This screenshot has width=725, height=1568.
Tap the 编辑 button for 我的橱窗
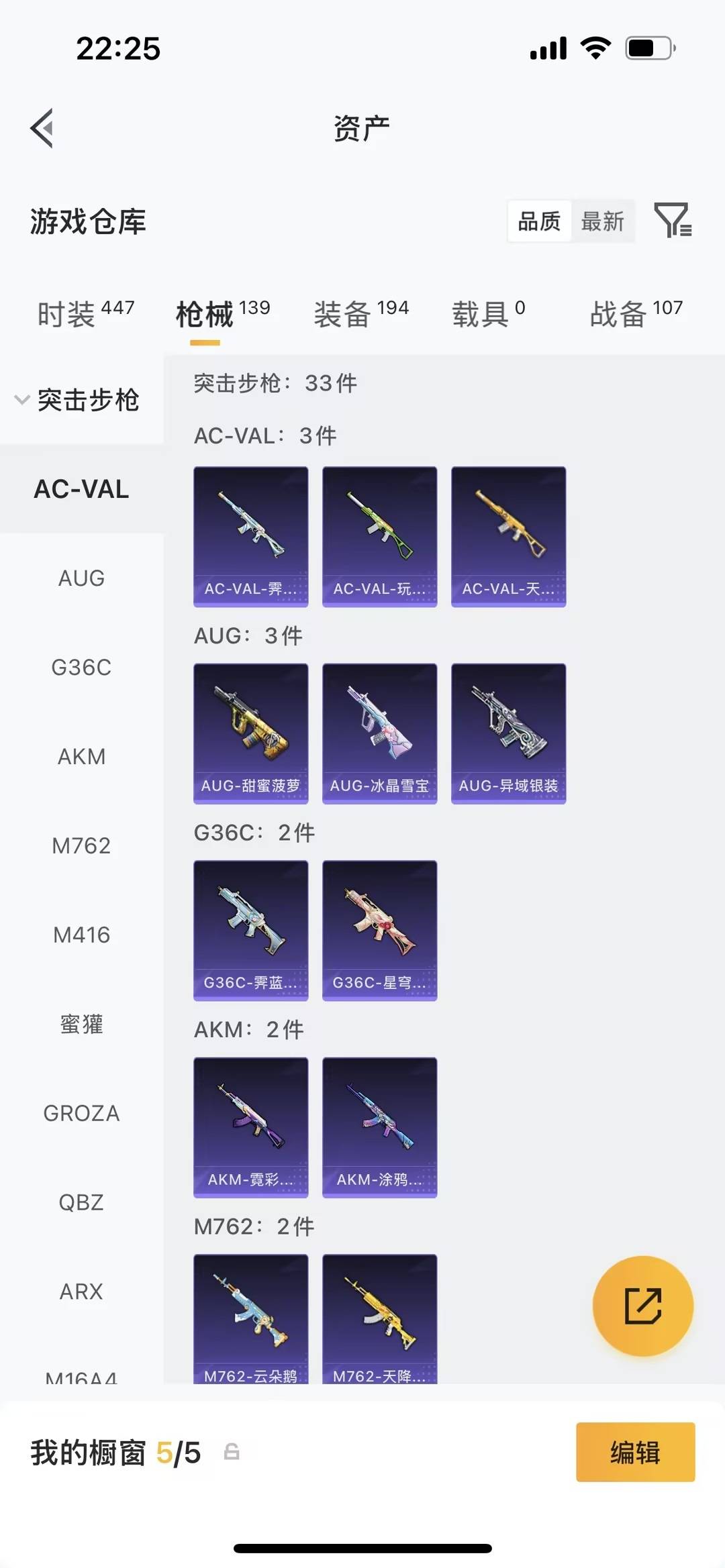point(634,1452)
